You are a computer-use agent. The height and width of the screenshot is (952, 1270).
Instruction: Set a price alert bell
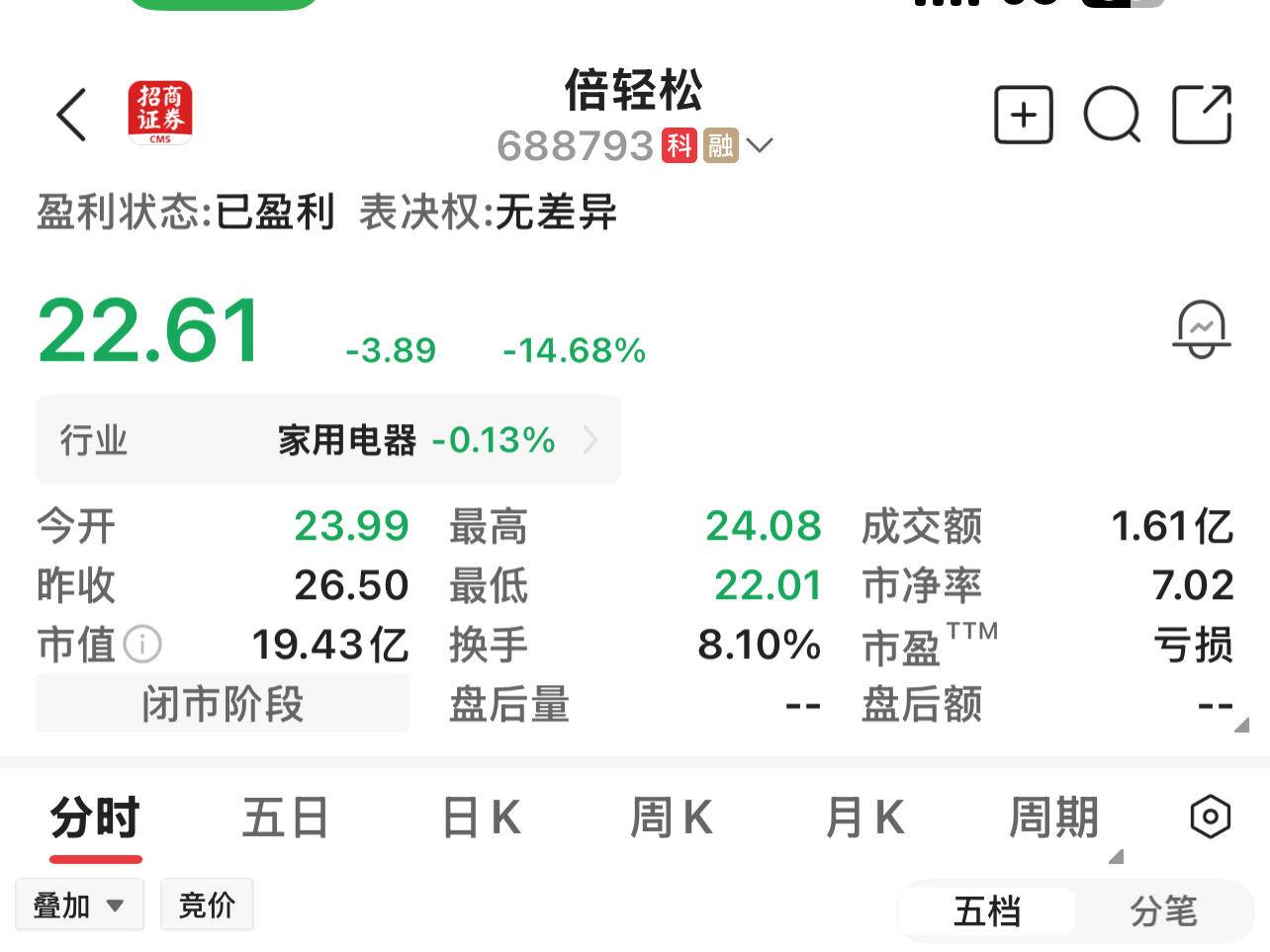pos(1201,330)
